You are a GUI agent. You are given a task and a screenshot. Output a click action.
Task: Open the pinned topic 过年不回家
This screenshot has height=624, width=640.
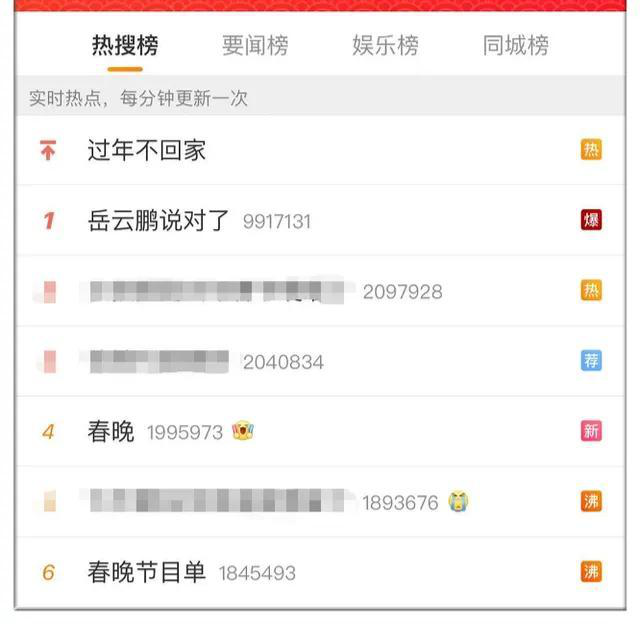(320, 150)
